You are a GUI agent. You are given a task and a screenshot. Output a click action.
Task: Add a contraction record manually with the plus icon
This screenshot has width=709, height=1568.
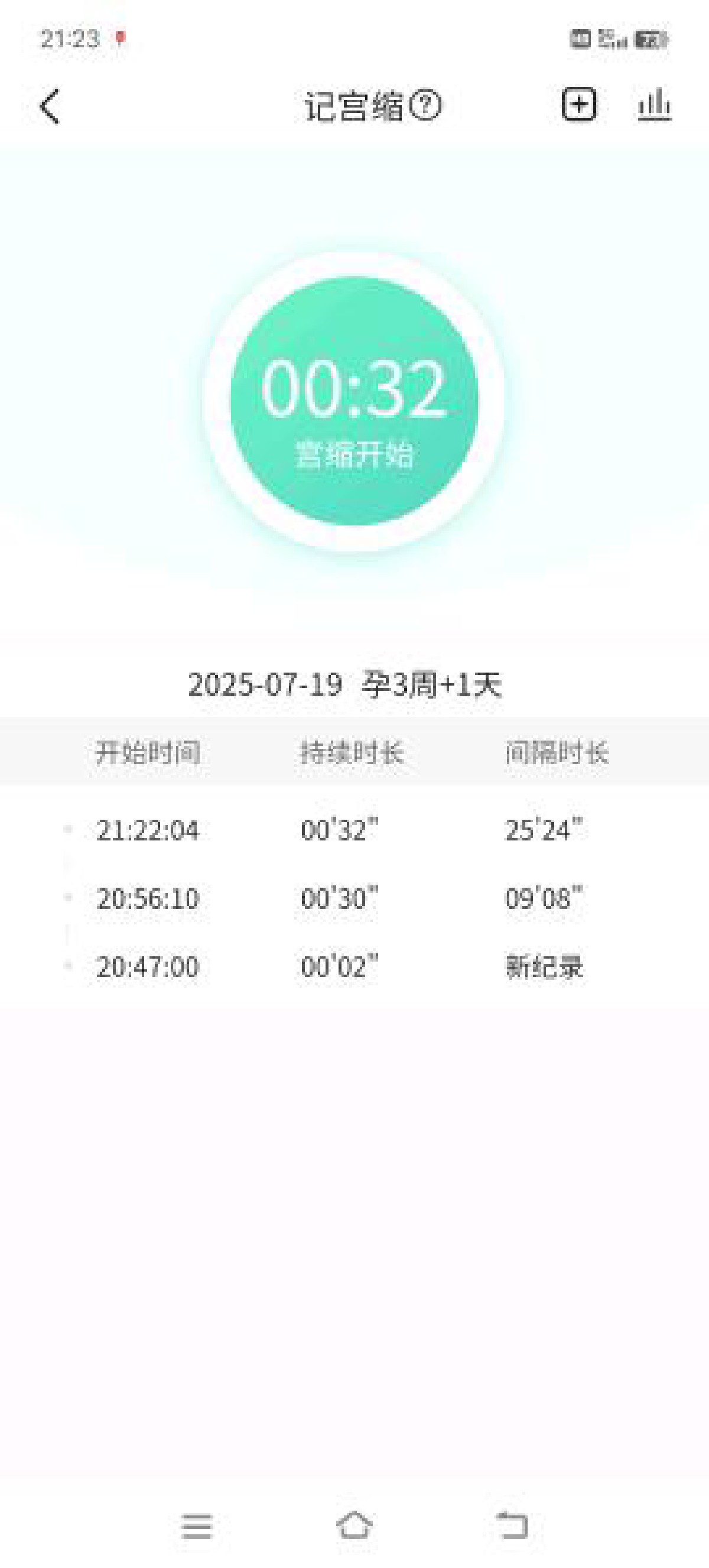[578, 105]
